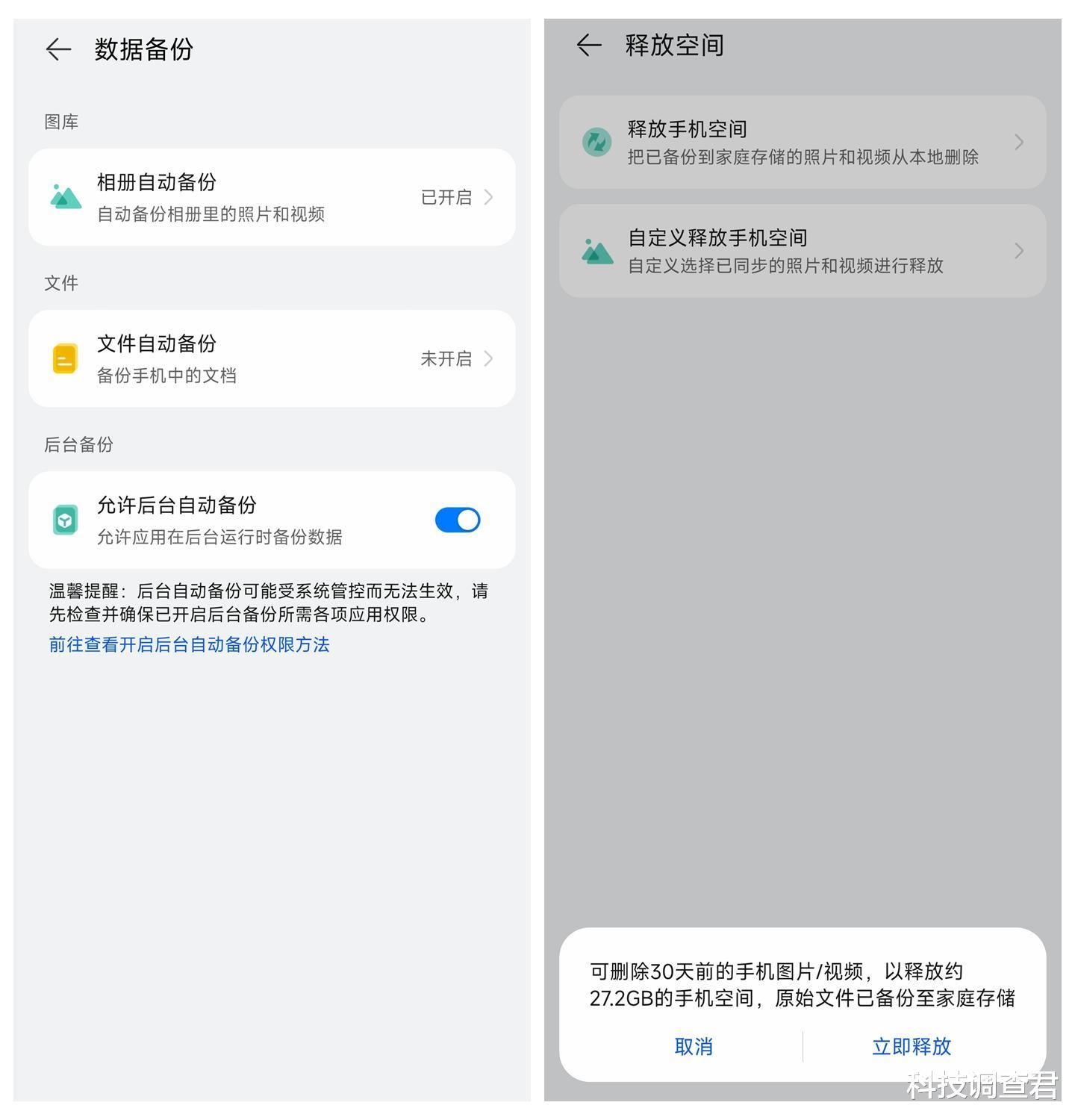This screenshot has height=1120, width=1075.
Task: Open the 前往查看开启后台自动备份权限方法 link
Action: [189, 644]
